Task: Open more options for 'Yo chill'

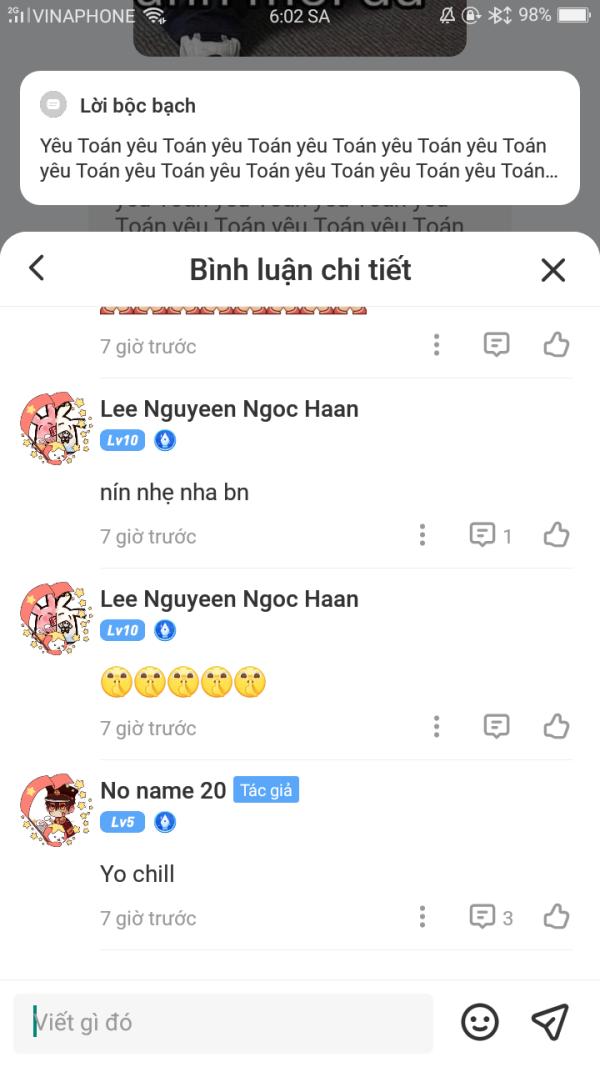Action: coord(423,917)
